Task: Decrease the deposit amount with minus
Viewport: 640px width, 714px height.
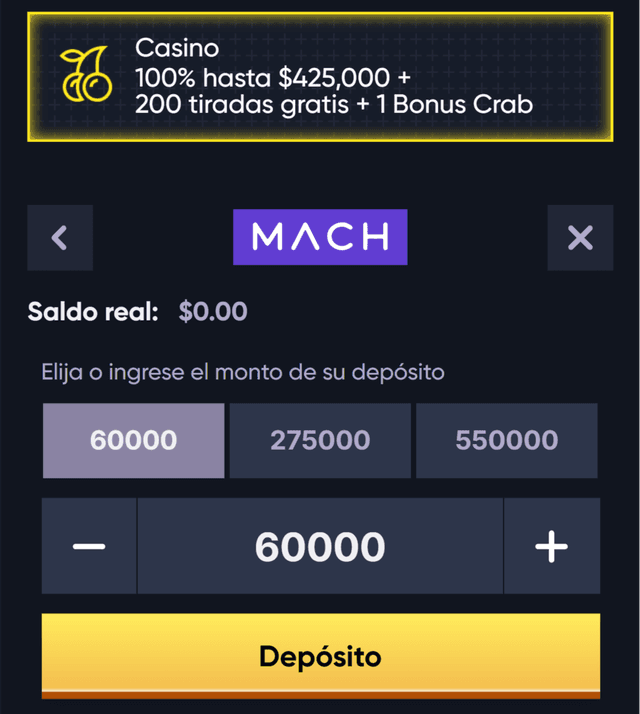Action: (89, 547)
